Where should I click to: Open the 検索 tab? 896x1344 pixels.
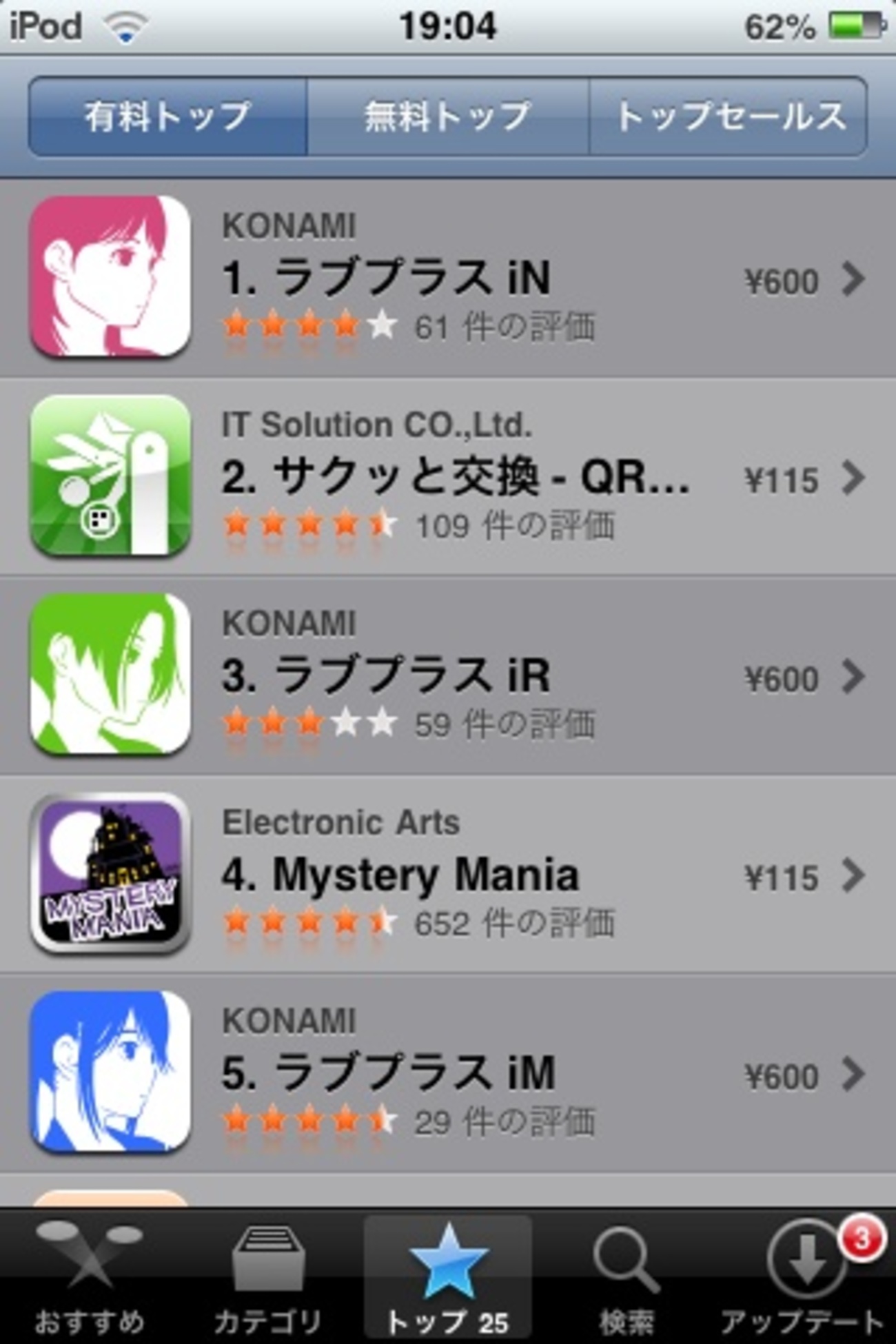pos(626,1276)
